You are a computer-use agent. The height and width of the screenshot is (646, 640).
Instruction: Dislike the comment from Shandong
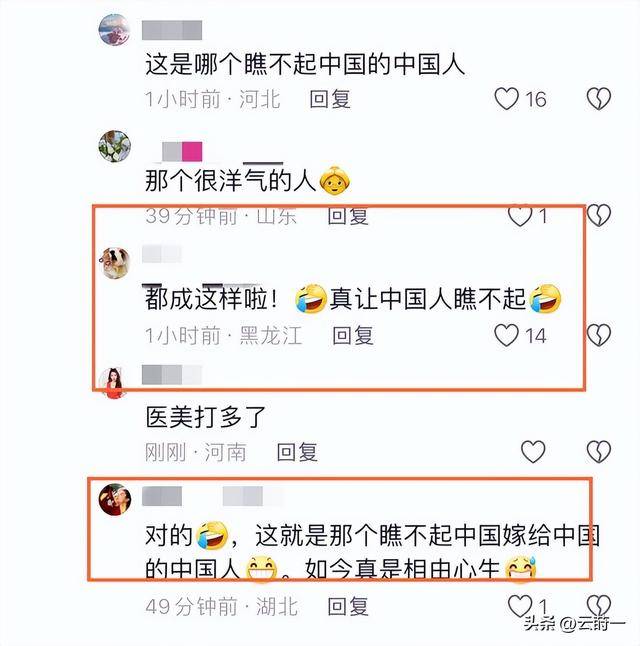[598, 215]
